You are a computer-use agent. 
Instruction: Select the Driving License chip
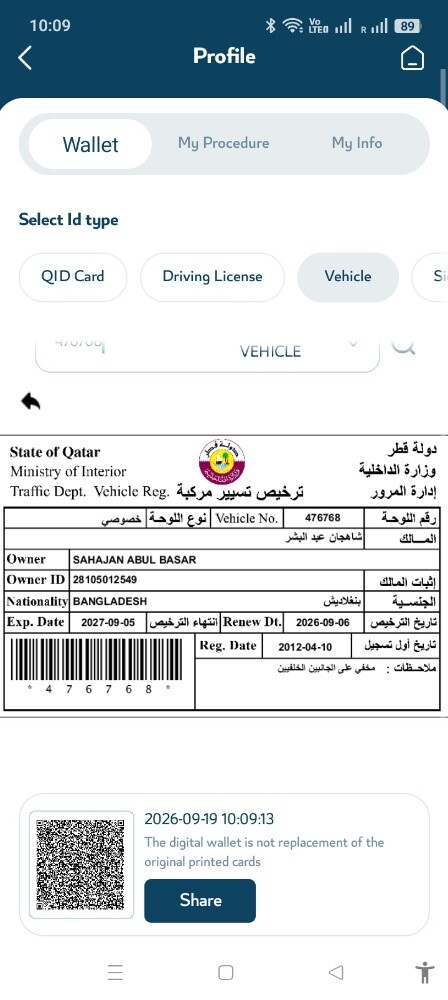point(213,277)
